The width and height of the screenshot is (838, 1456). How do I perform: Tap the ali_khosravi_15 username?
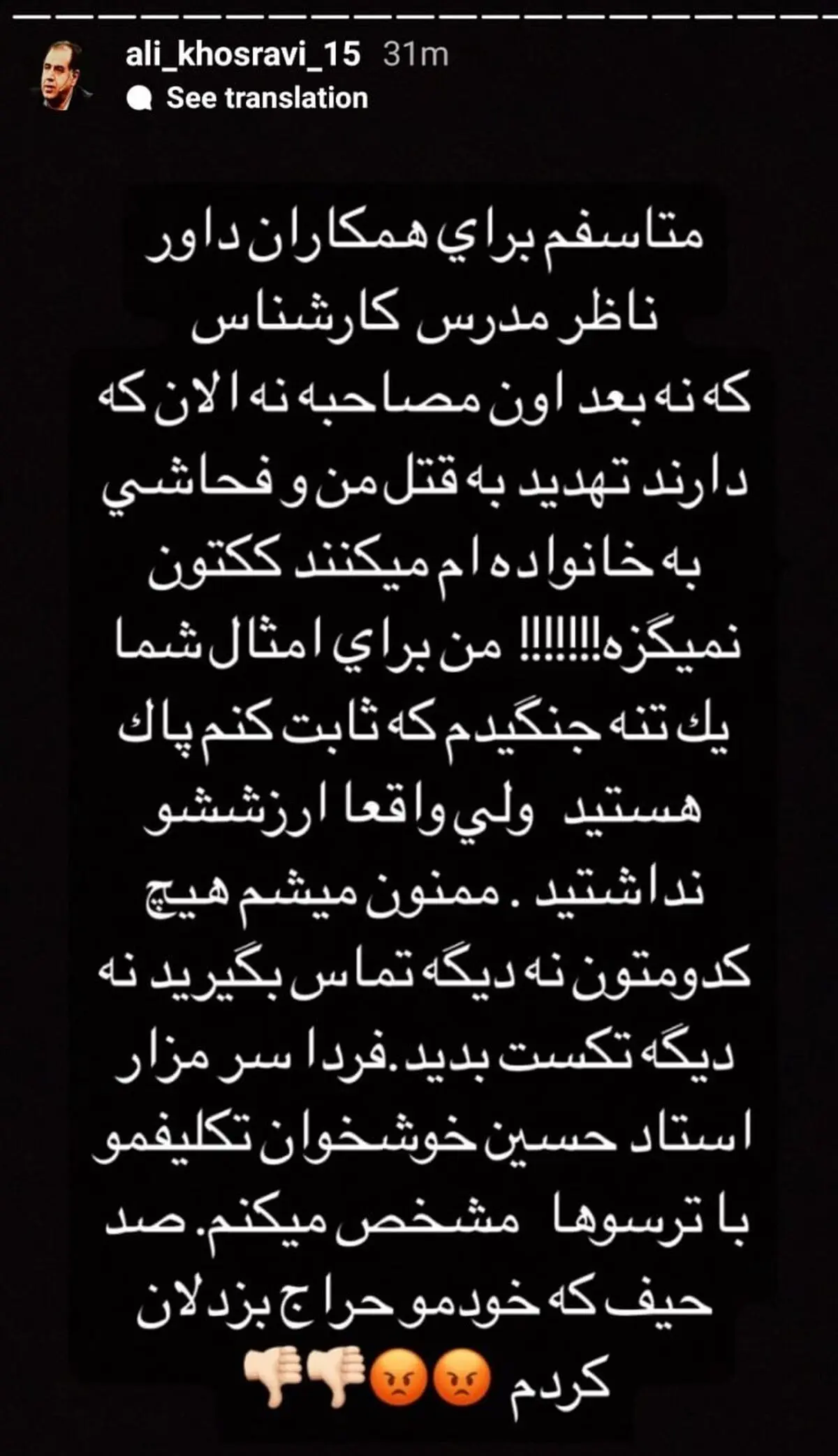[243, 54]
